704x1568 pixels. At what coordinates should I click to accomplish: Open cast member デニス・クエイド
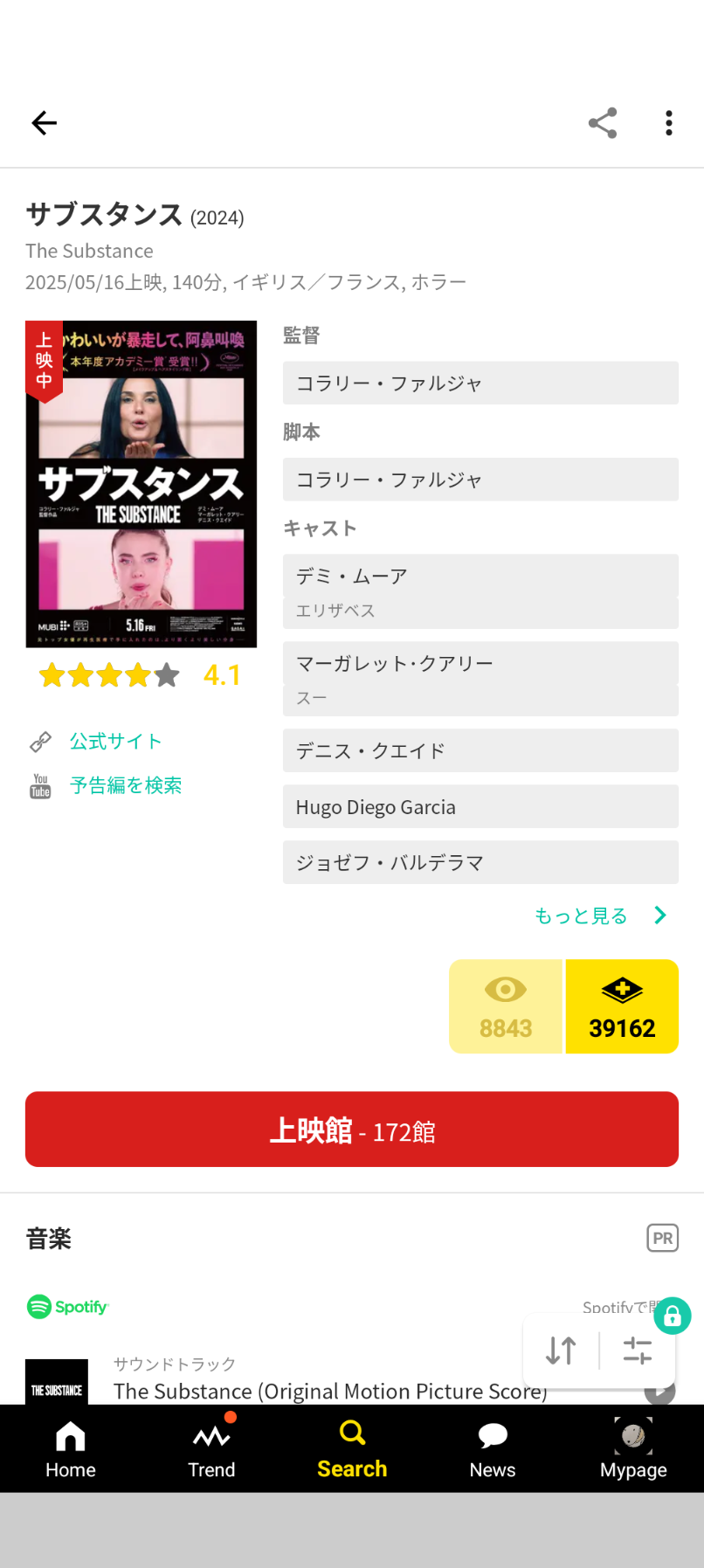(x=480, y=751)
